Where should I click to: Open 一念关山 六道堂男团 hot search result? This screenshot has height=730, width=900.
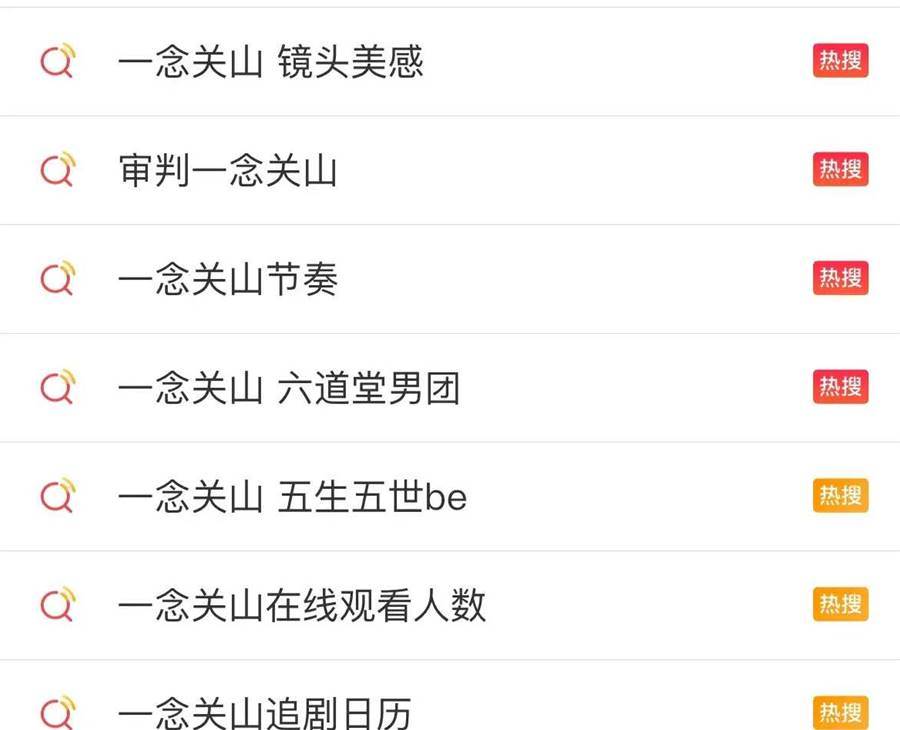pyautogui.click(x=289, y=388)
